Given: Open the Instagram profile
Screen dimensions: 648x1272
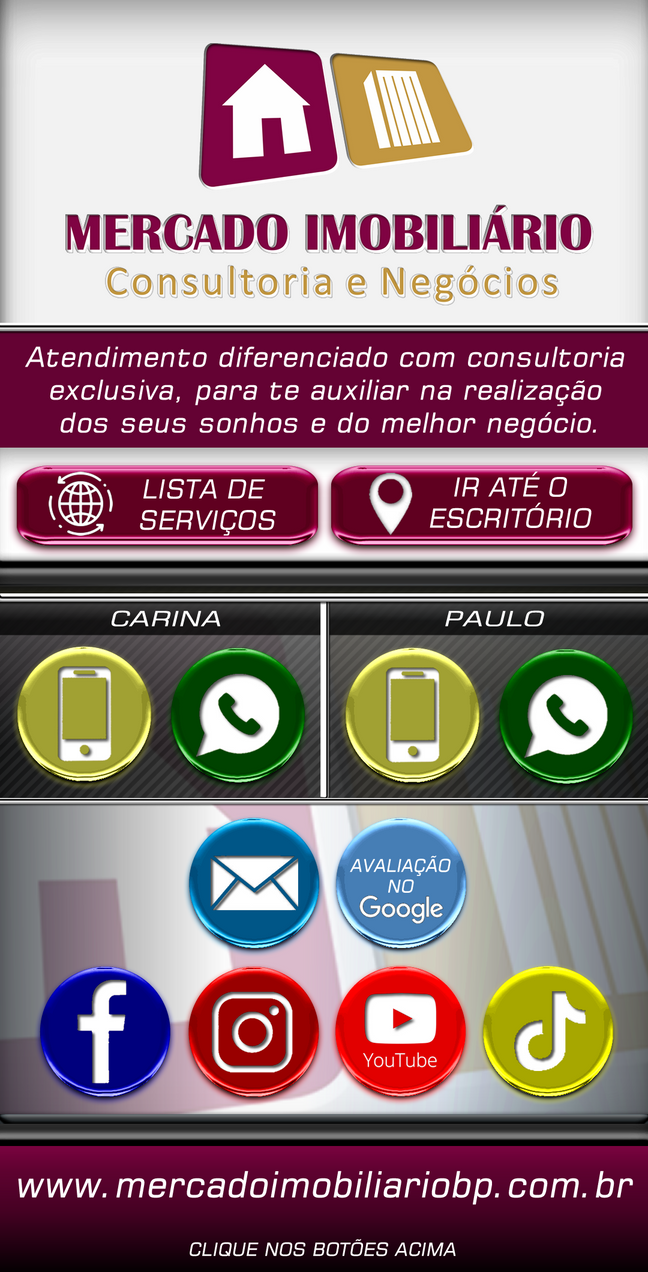Looking at the screenshot, I should click(x=254, y=1031).
